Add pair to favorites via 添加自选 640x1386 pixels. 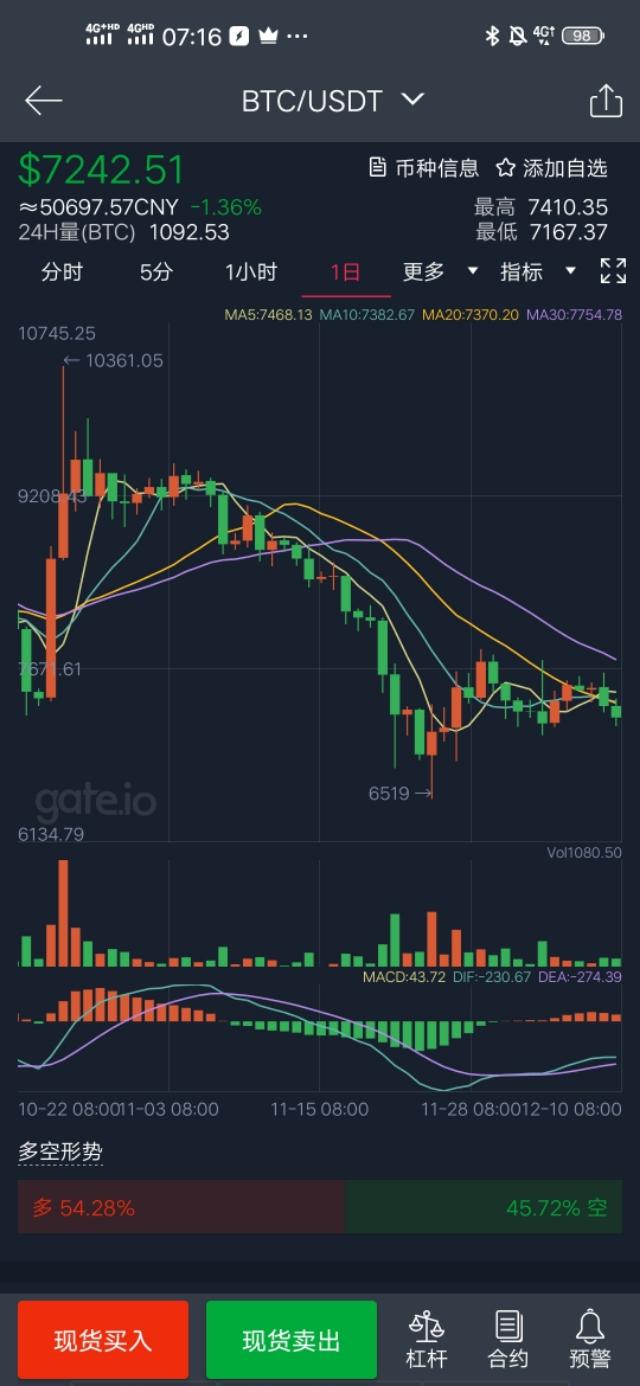[x=552, y=168]
